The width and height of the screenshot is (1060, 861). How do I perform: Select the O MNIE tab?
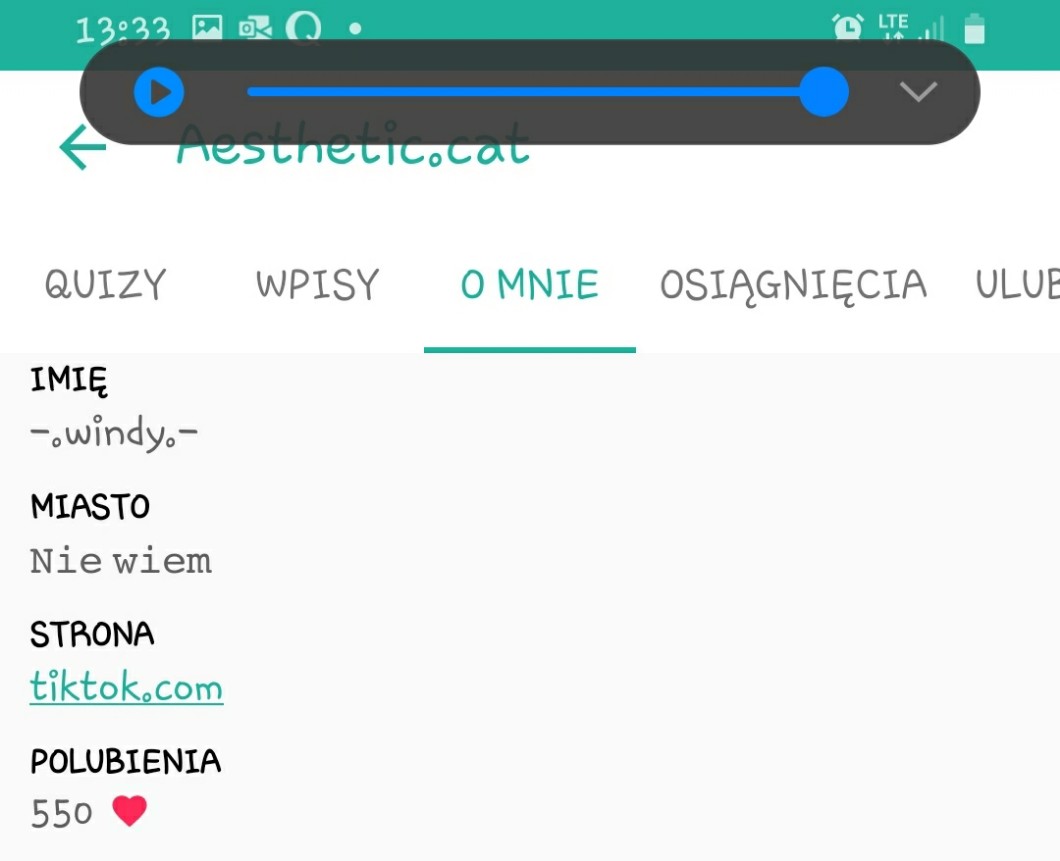[x=529, y=286]
